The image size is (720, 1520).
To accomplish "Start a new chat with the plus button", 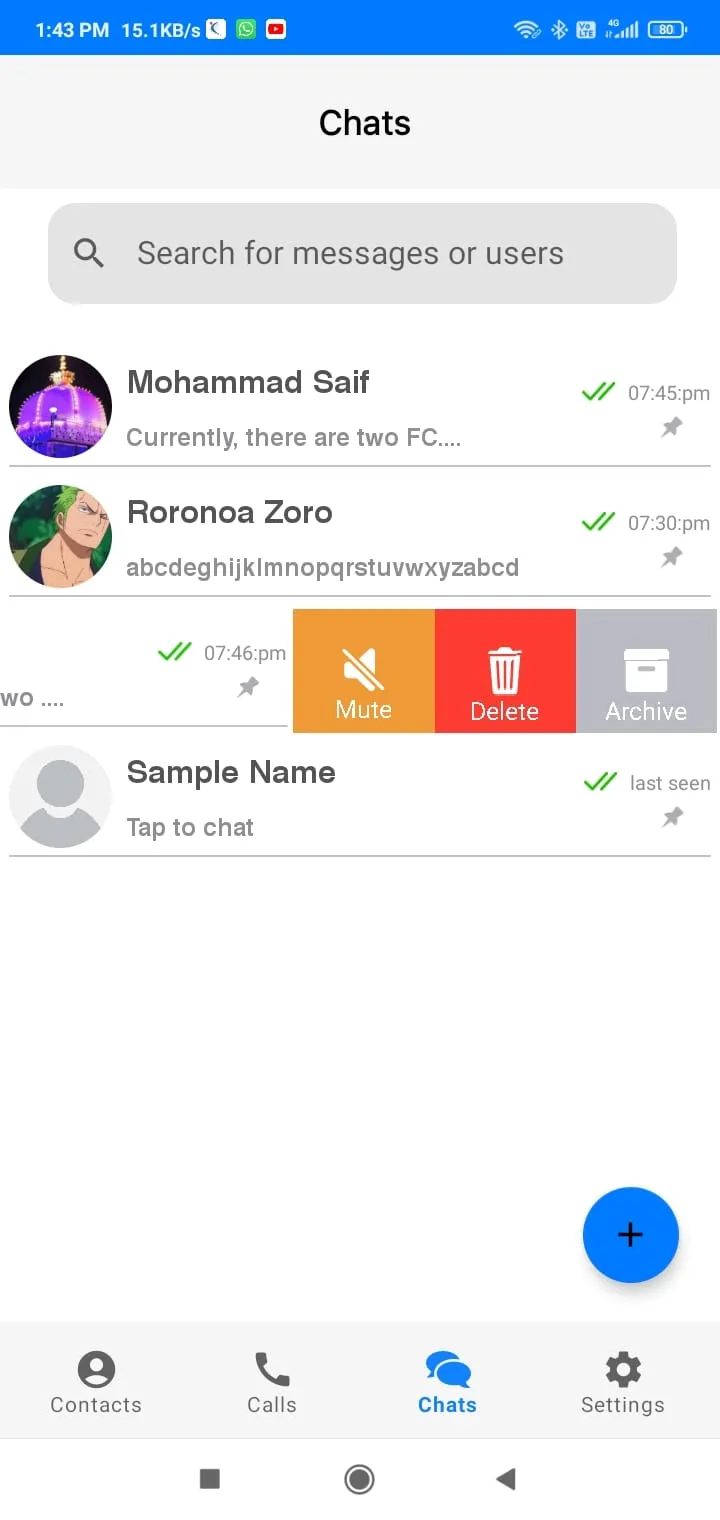I will [x=630, y=1235].
